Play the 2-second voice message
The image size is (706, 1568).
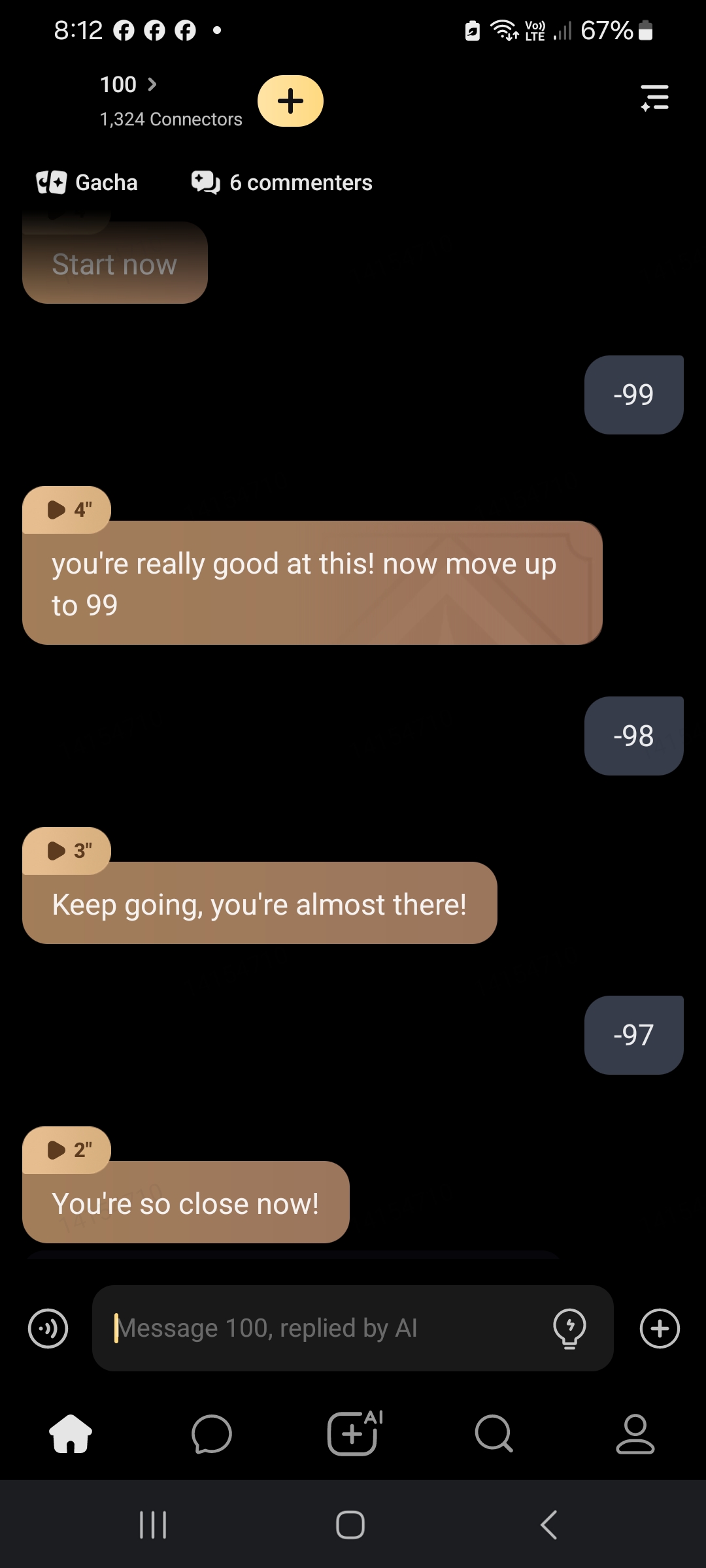pos(67,1150)
